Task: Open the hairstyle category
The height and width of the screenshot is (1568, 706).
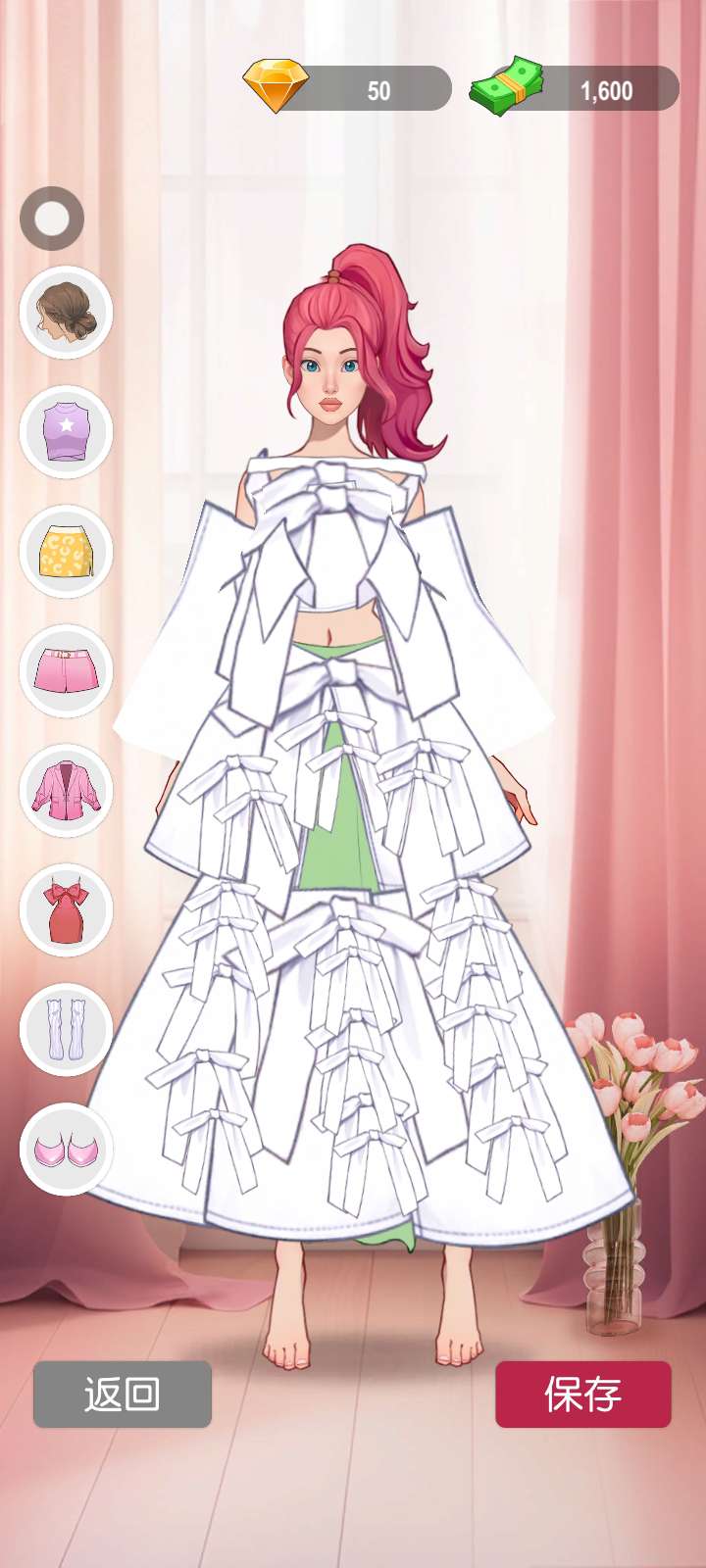Action: 67,313
